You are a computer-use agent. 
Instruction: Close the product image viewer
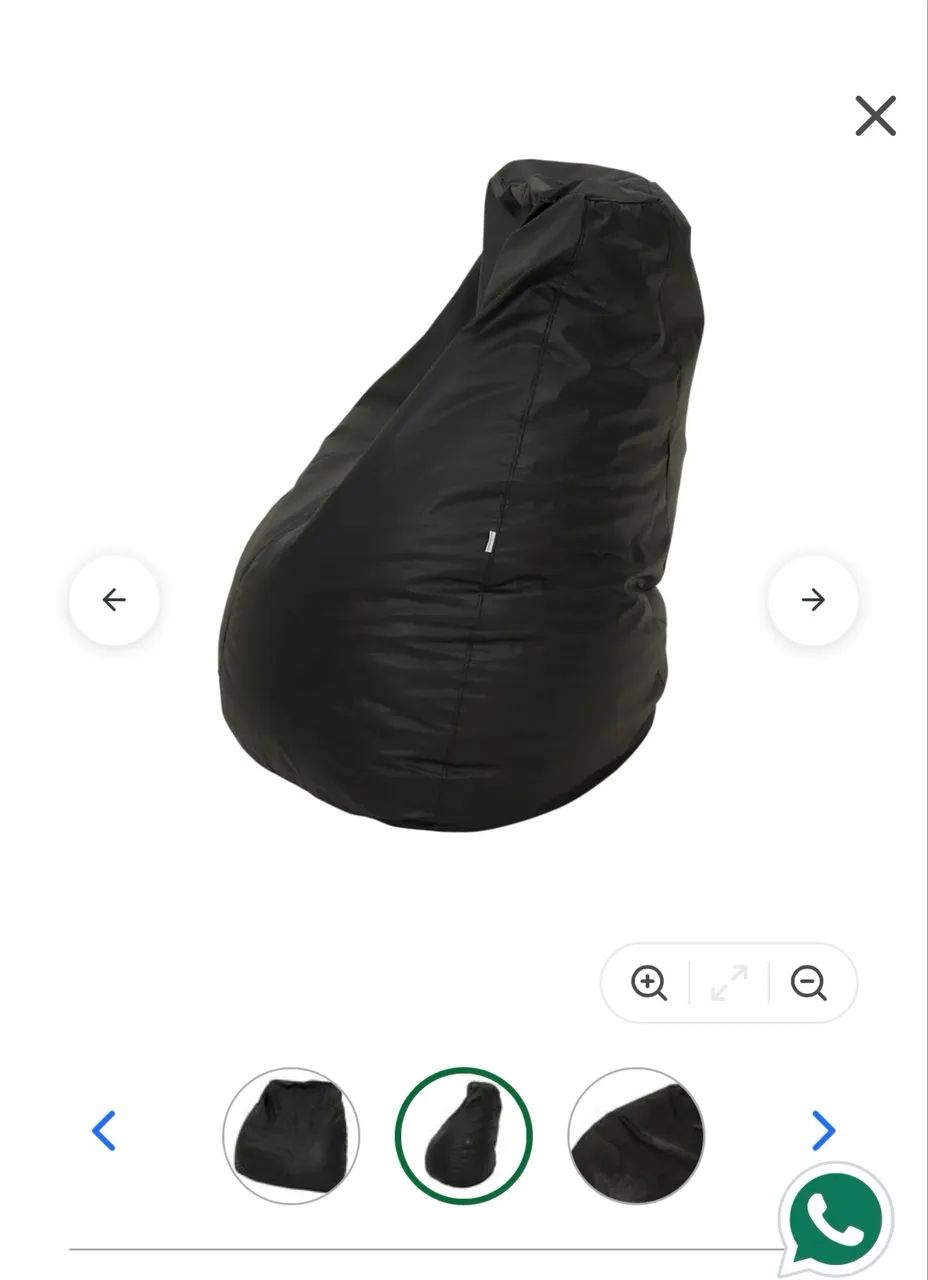click(875, 116)
